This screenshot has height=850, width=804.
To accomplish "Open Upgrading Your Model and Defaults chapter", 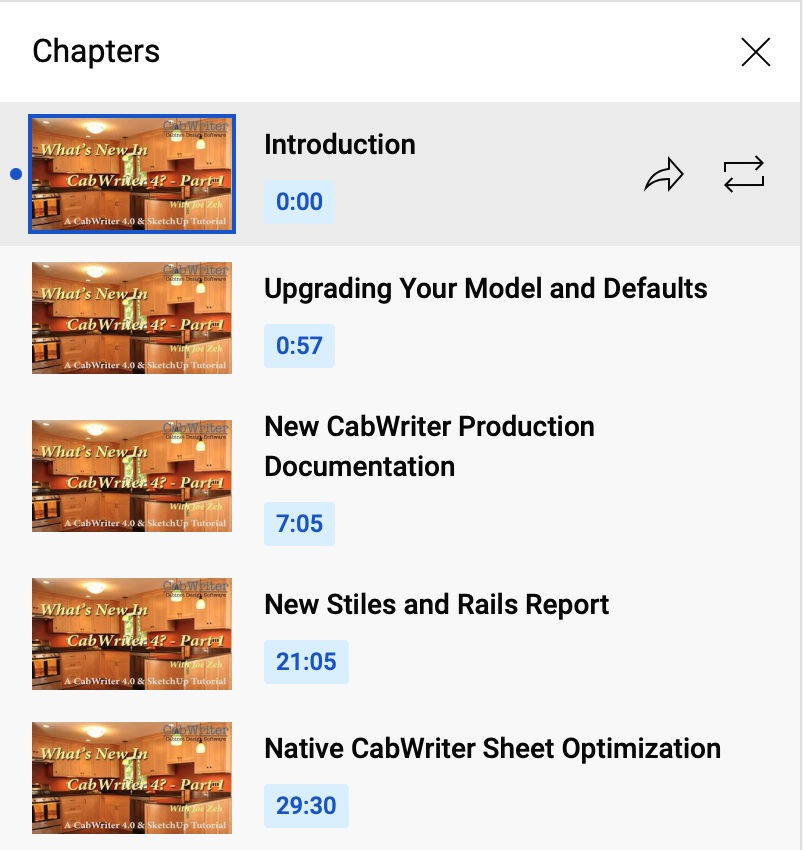I will [485, 289].
